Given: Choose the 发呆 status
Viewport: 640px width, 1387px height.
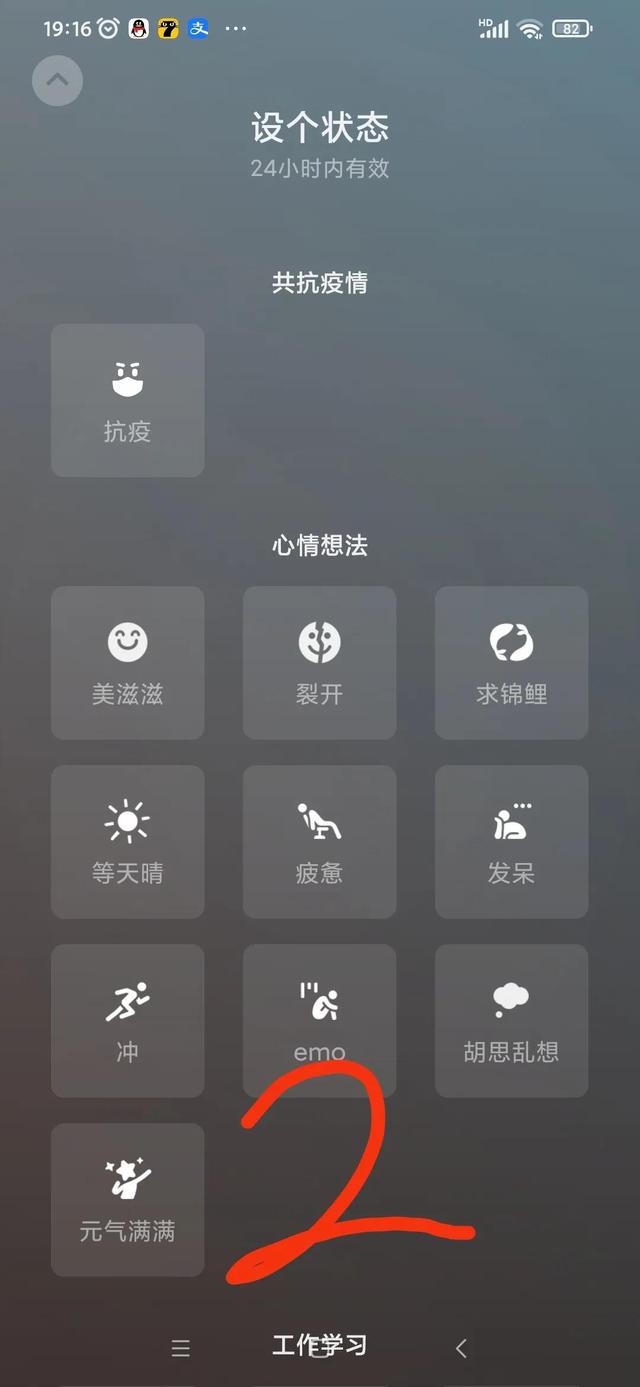Looking at the screenshot, I should coord(512,842).
